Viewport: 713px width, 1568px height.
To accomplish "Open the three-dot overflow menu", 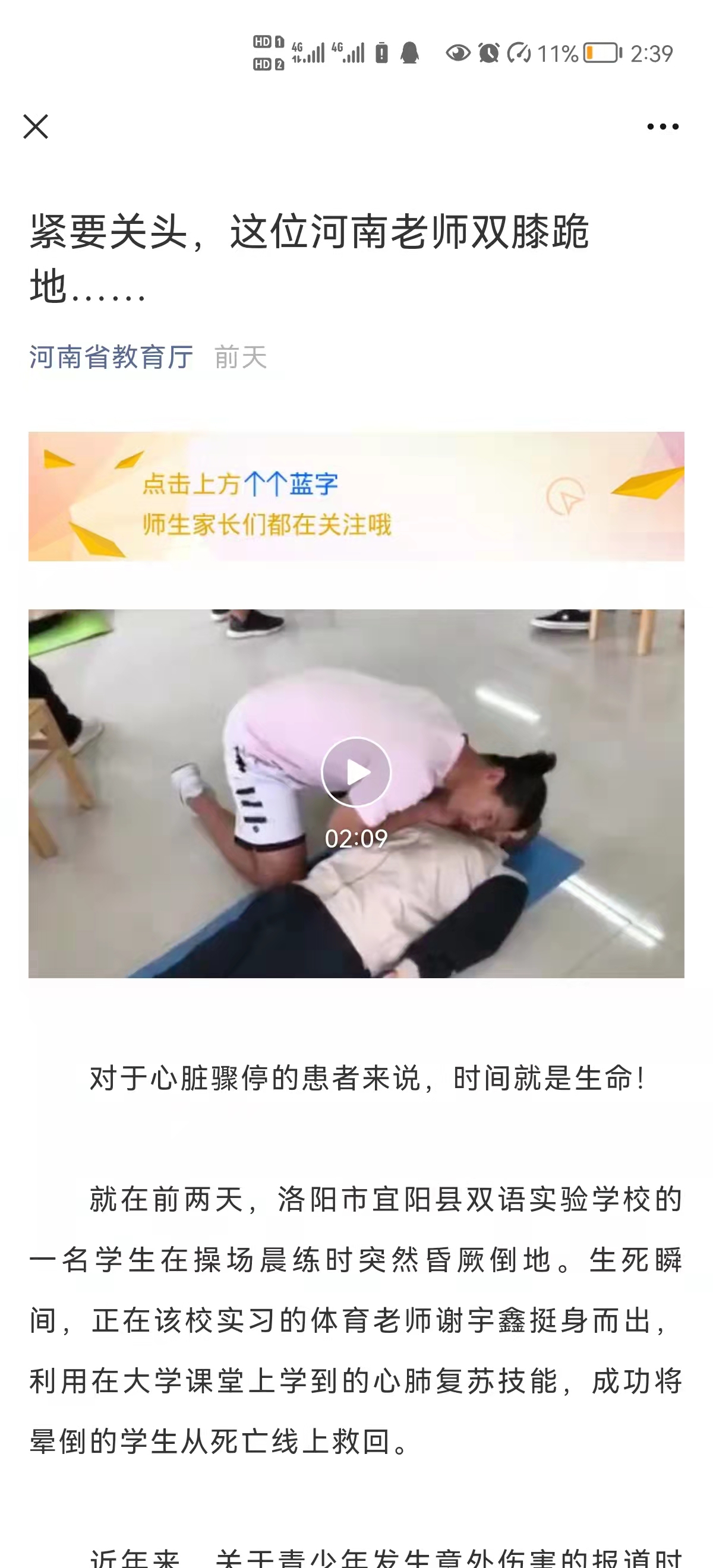I will [662, 127].
